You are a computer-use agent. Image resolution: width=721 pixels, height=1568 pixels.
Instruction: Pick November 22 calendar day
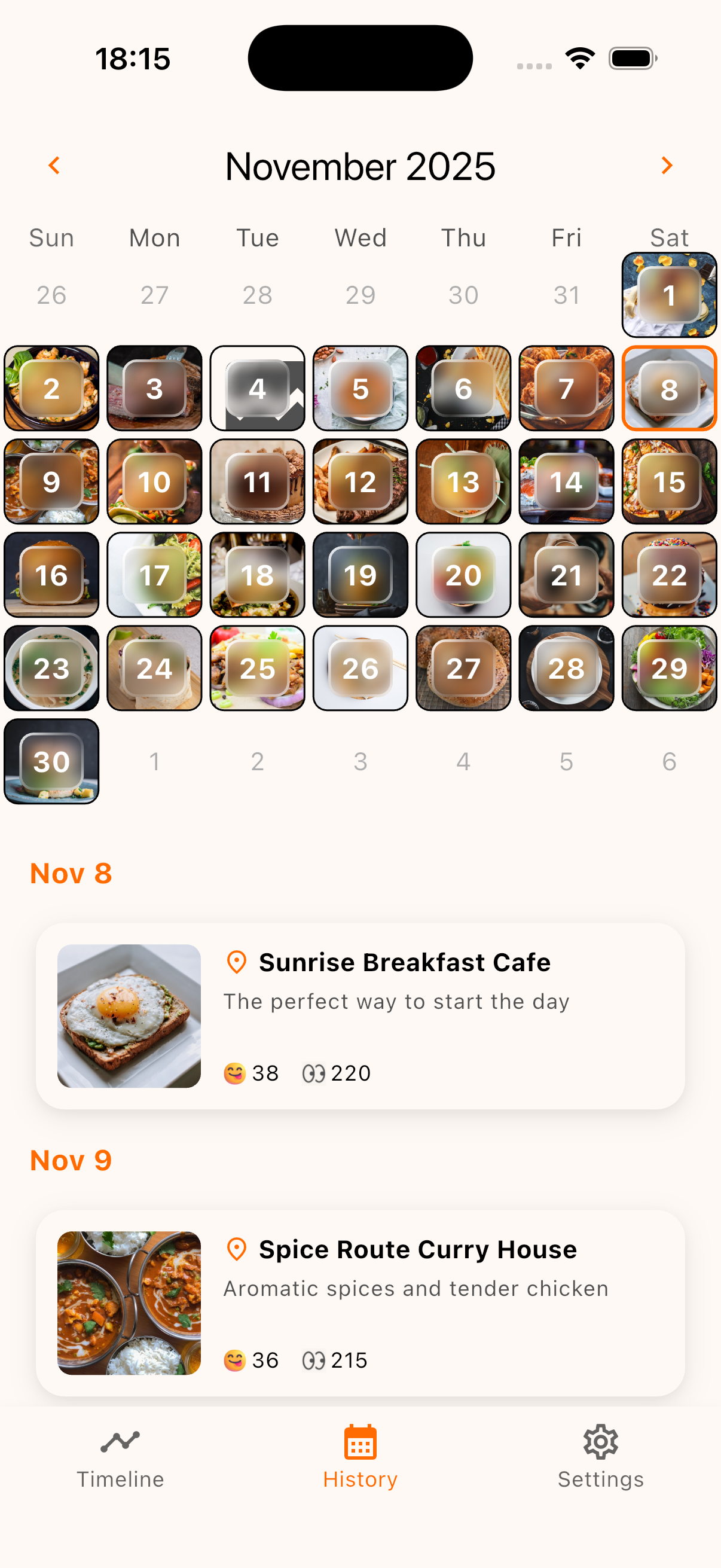click(668, 575)
